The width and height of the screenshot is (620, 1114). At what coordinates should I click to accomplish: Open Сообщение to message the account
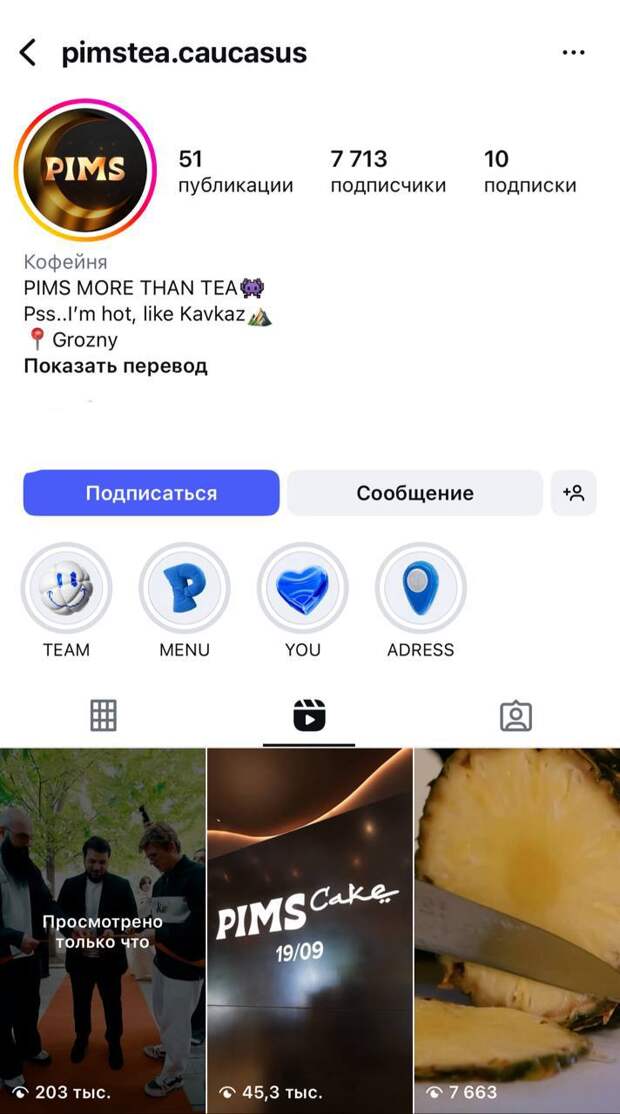pyautogui.click(x=415, y=492)
